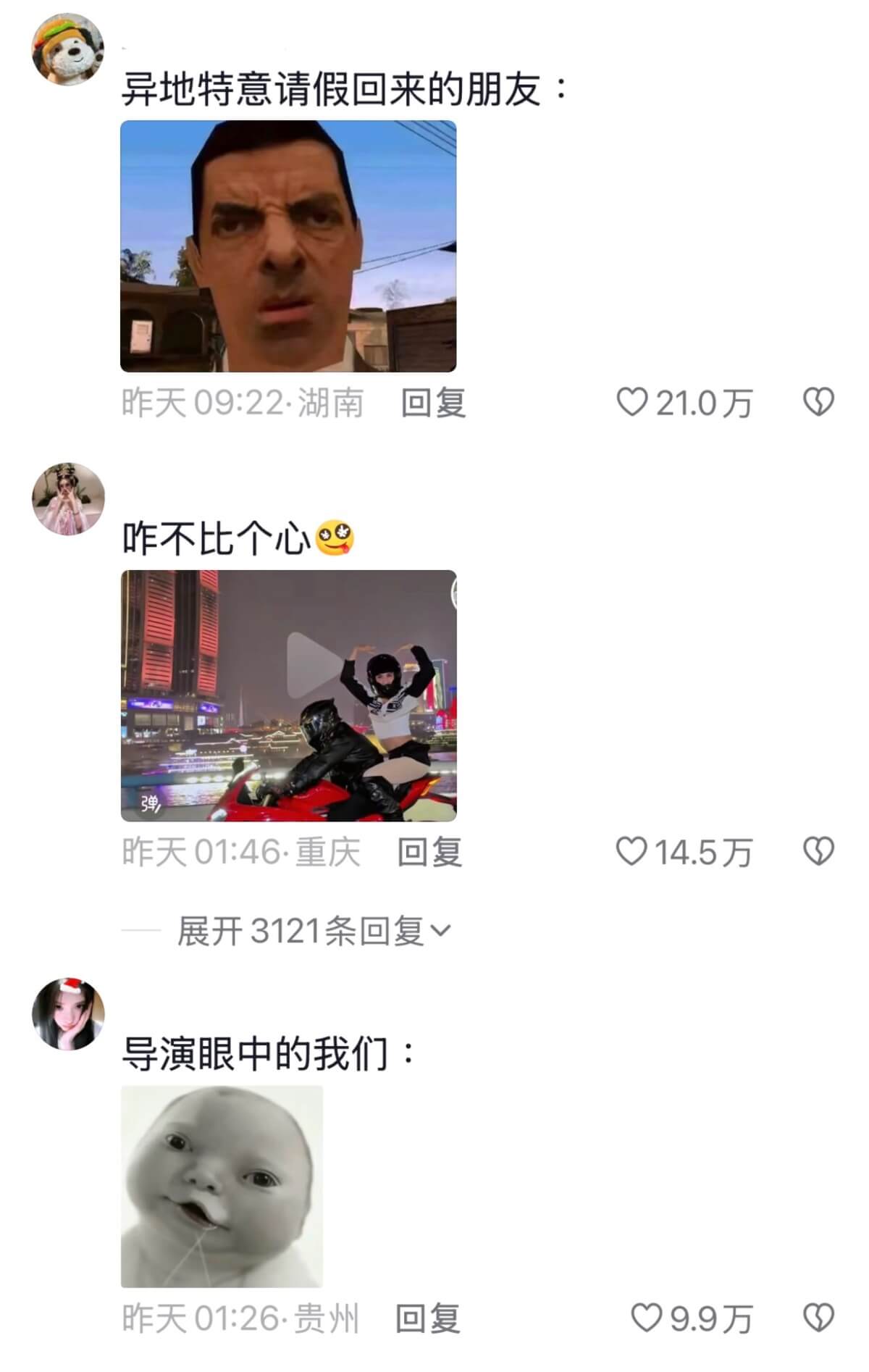Play the motorcycle video in 咋不比个心 comment
The width and height of the screenshot is (869, 1372).
(288, 695)
